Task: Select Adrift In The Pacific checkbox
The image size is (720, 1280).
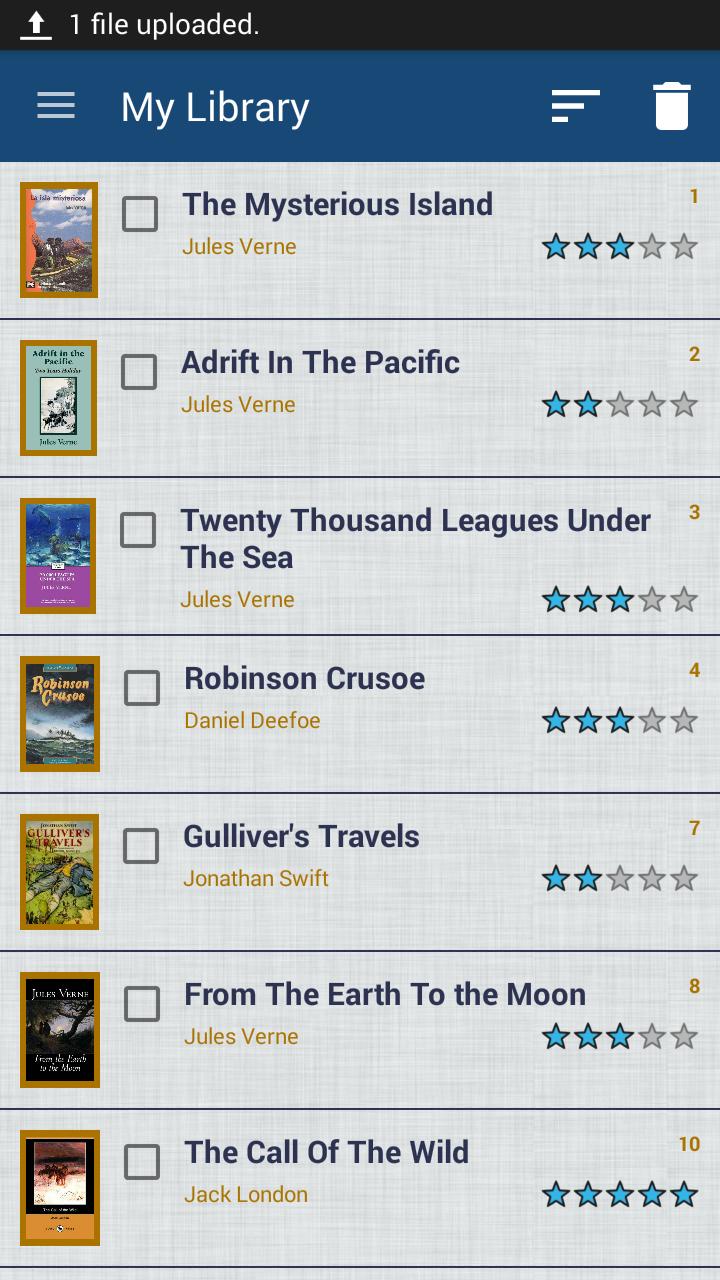Action: tap(139, 372)
